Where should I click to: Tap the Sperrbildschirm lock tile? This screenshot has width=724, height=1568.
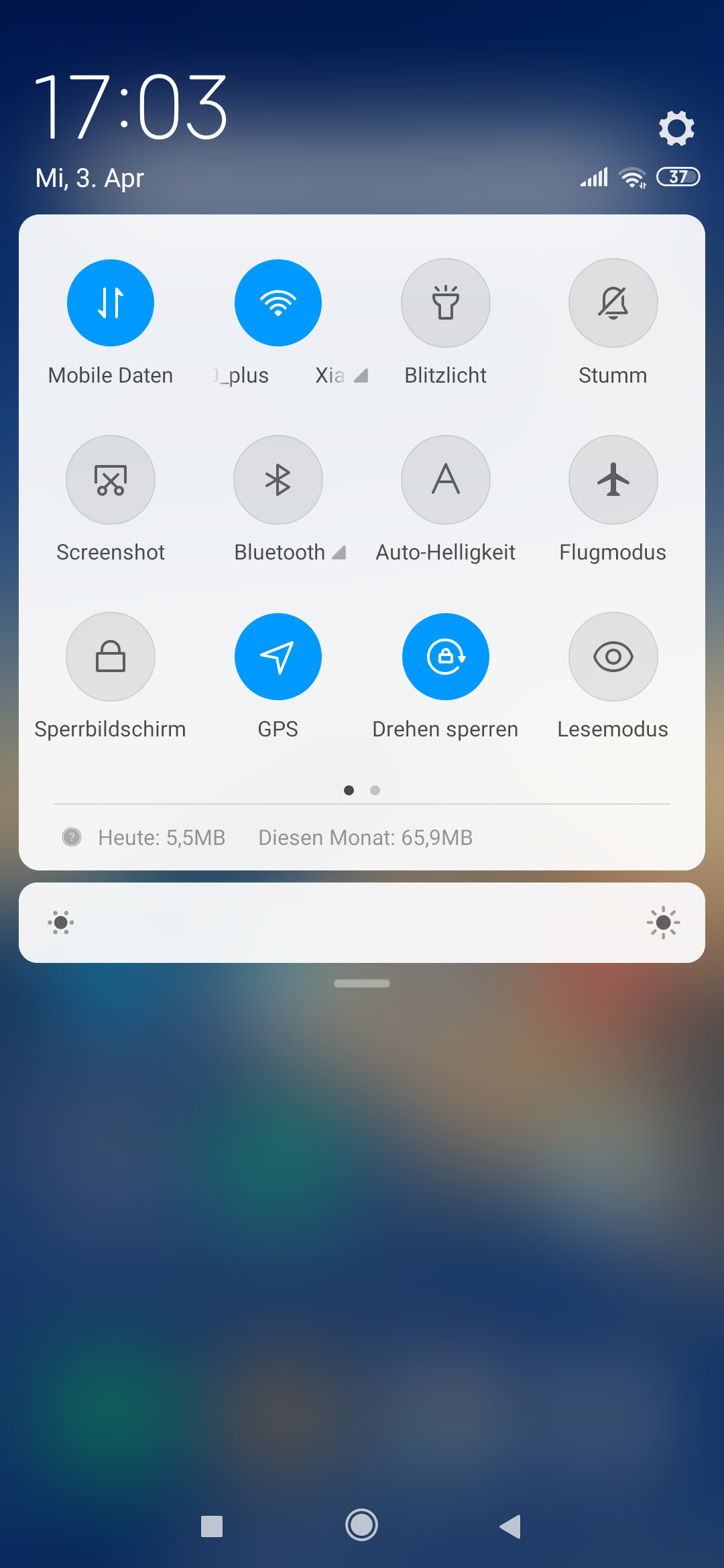111,657
